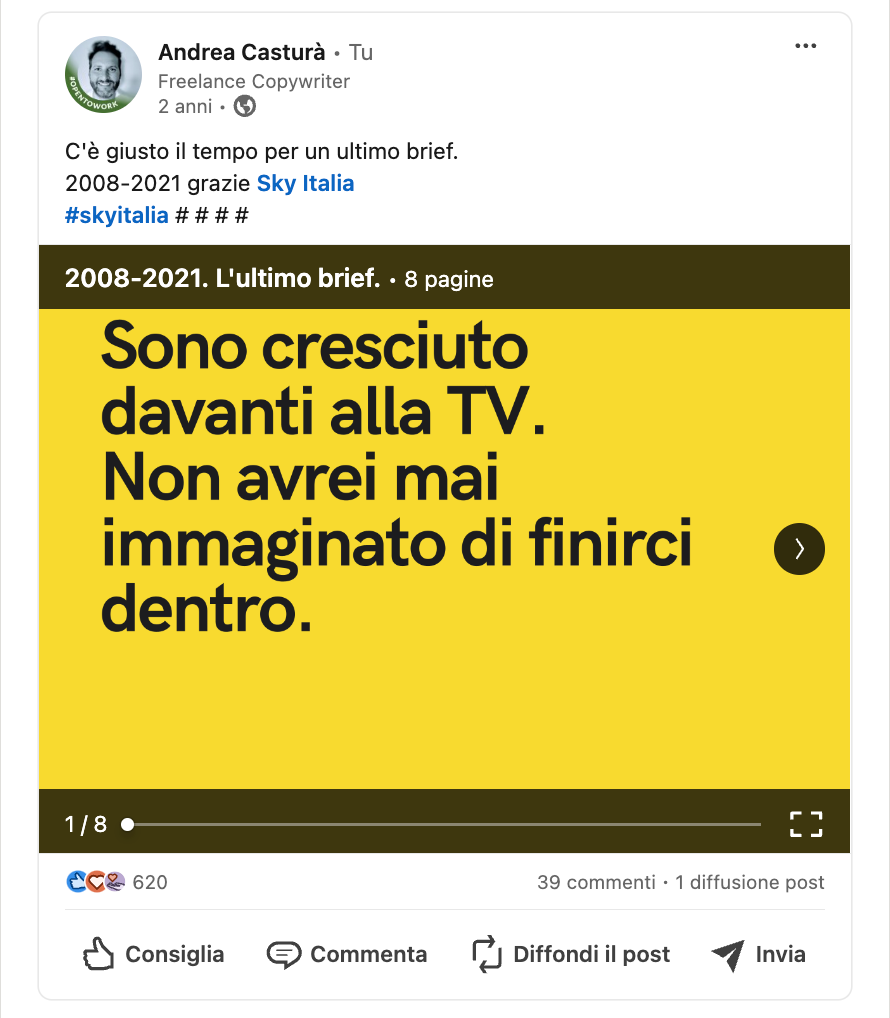Viewport: 890px width, 1018px height.
Task: Send the post via Invia
Action: coord(758,954)
